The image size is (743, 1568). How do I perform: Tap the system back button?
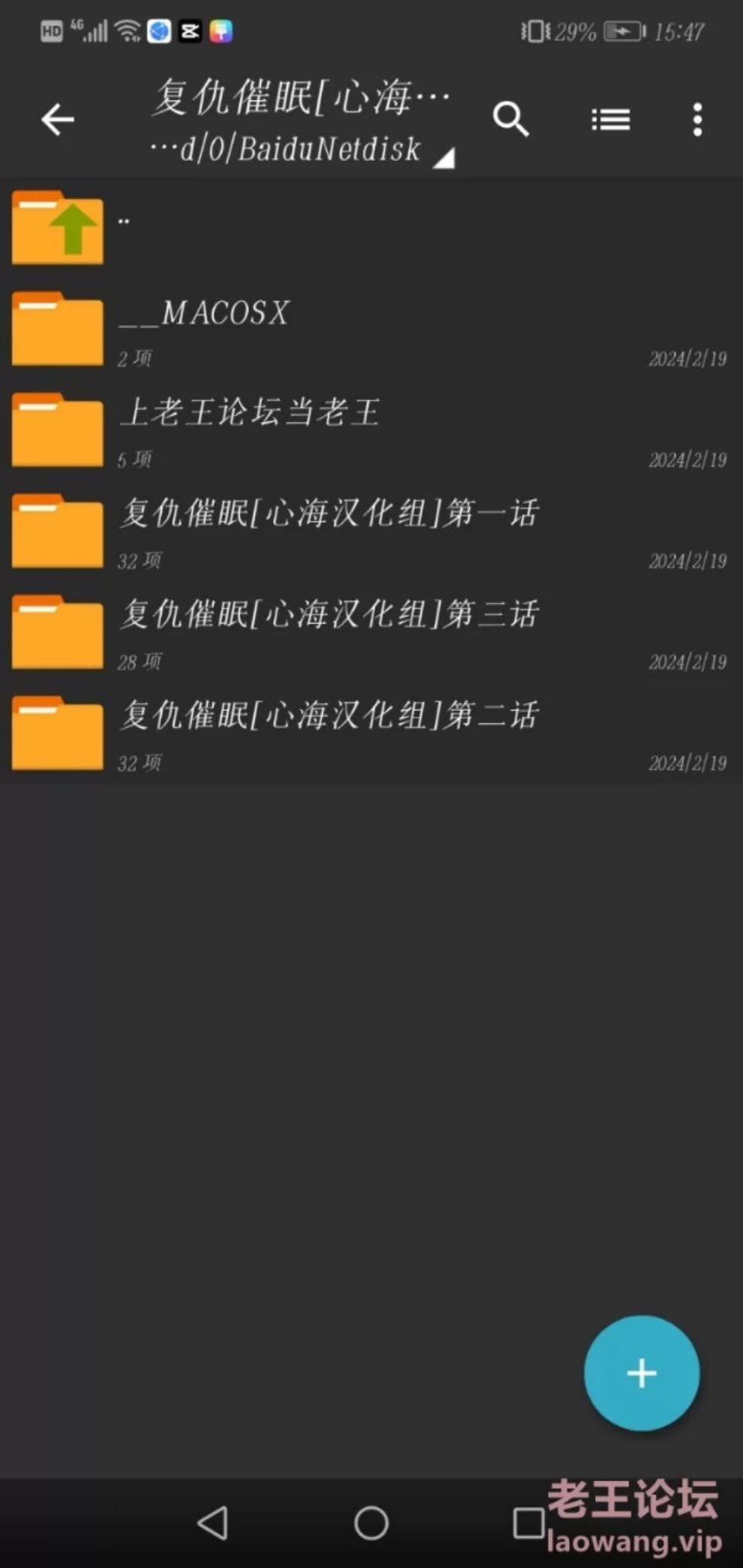[x=213, y=1523]
